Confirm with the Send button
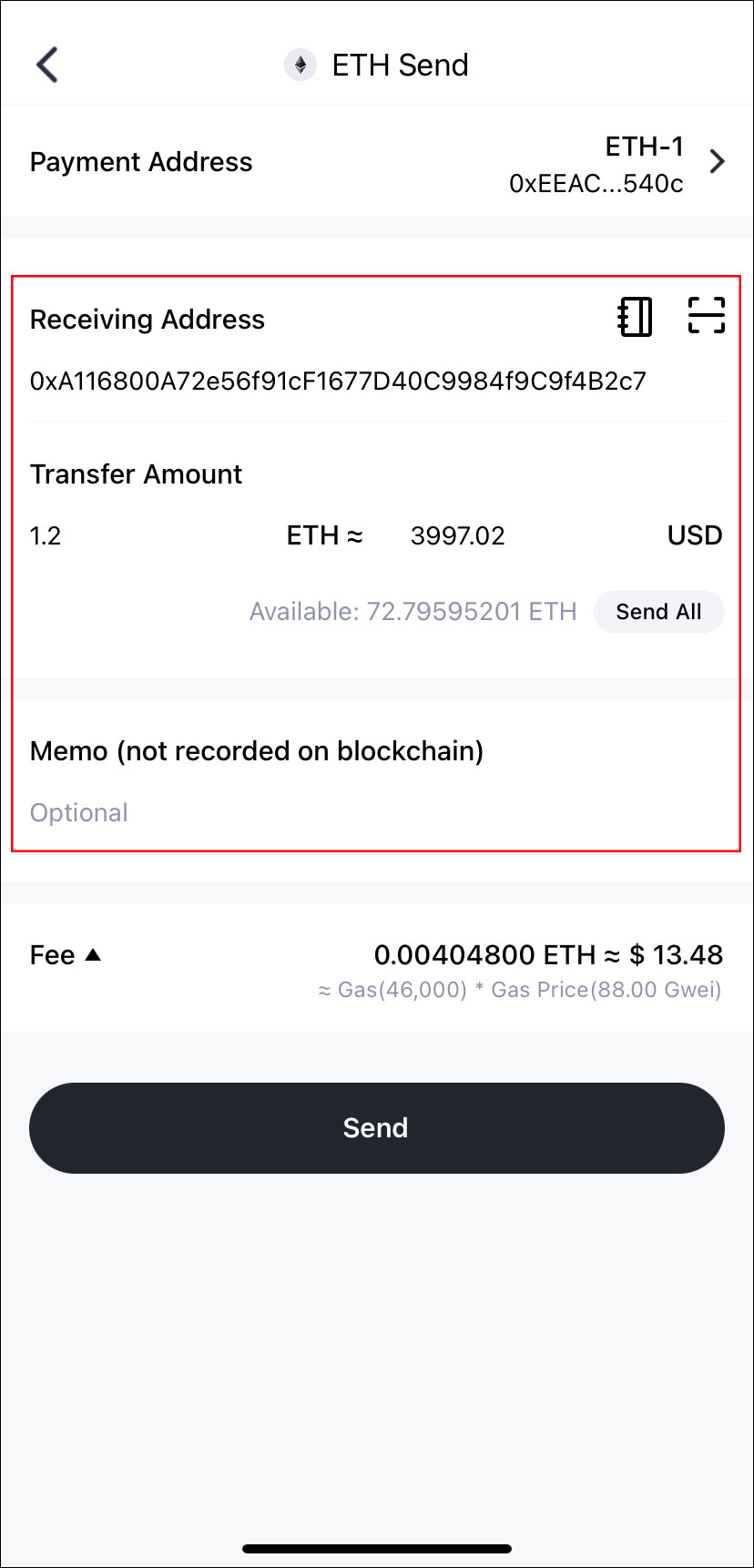Viewport: 754px width, 1568px height. (376, 1127)
